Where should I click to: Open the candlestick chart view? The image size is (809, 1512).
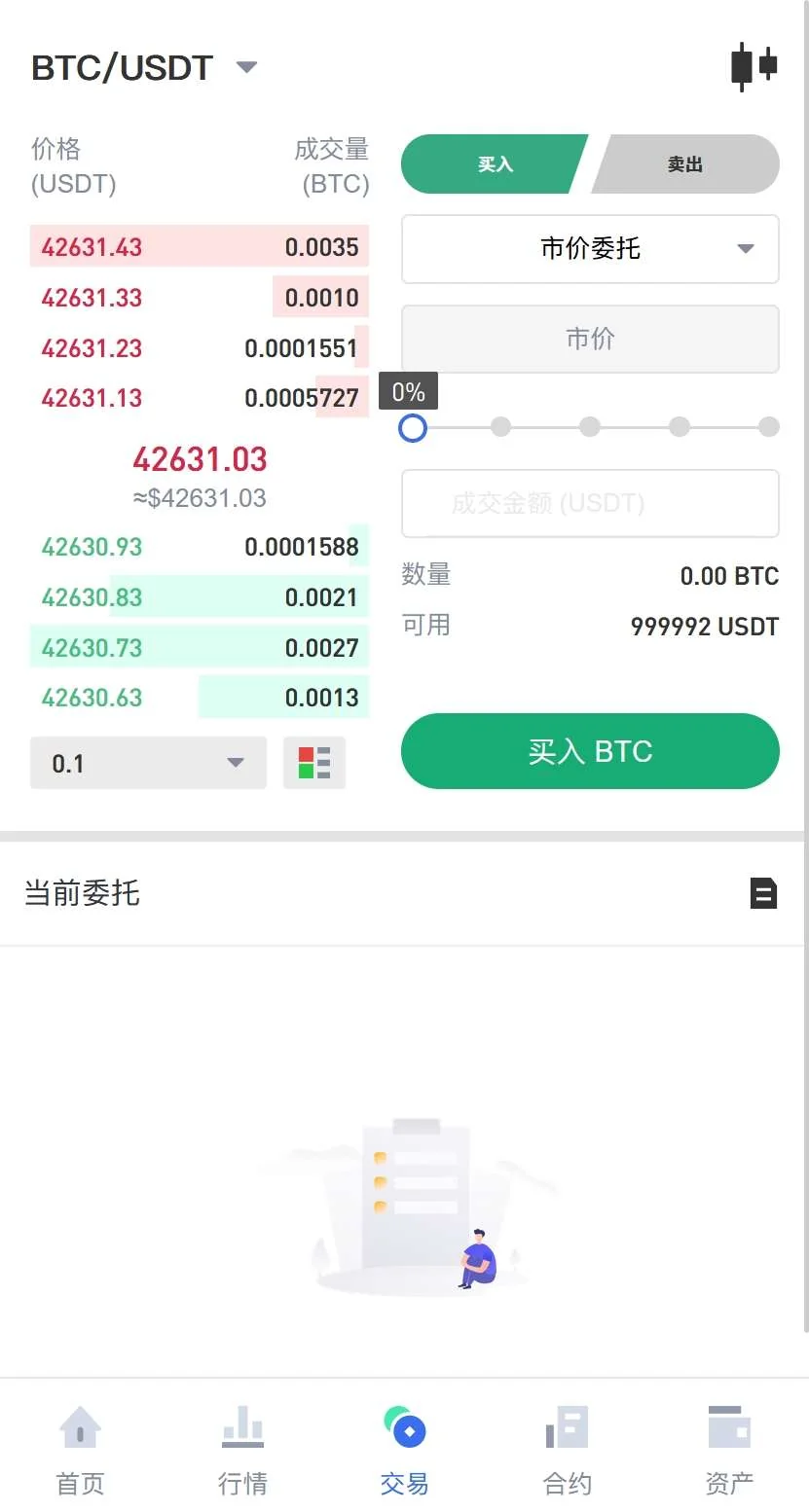pyautogui.click(x=754, y=67)
